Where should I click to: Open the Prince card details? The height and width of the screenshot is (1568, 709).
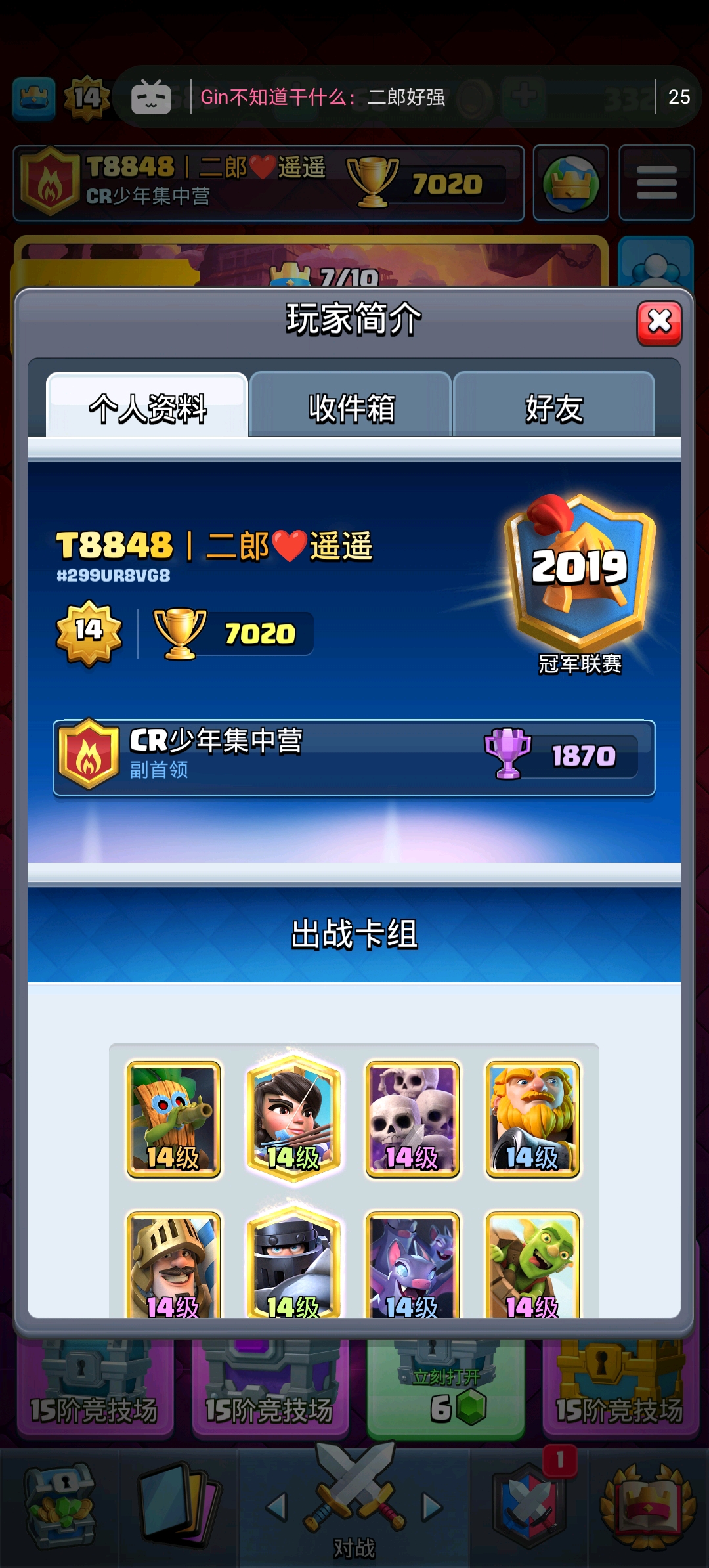pos(174,1265)
